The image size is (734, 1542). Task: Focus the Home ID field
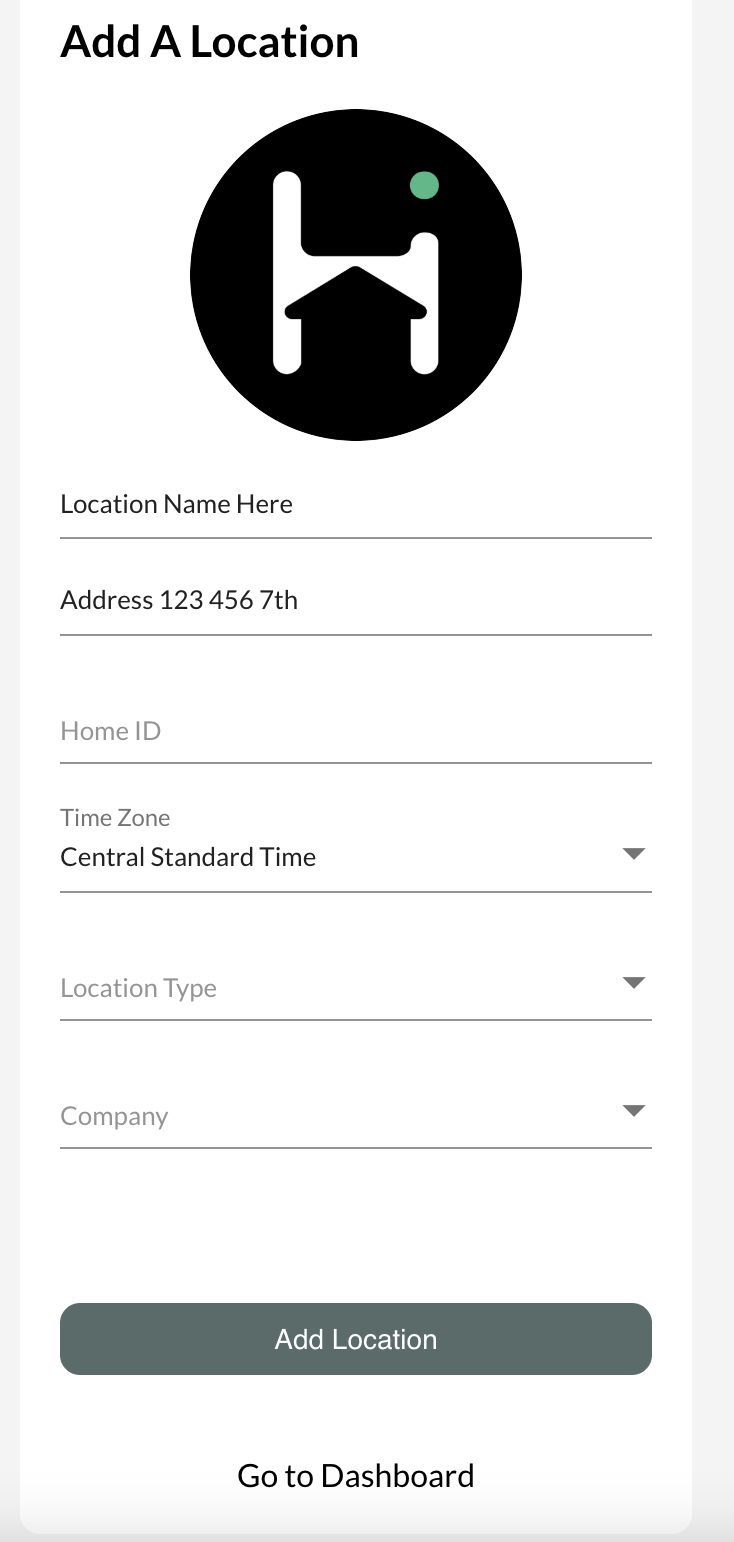(x=355, y=732)
